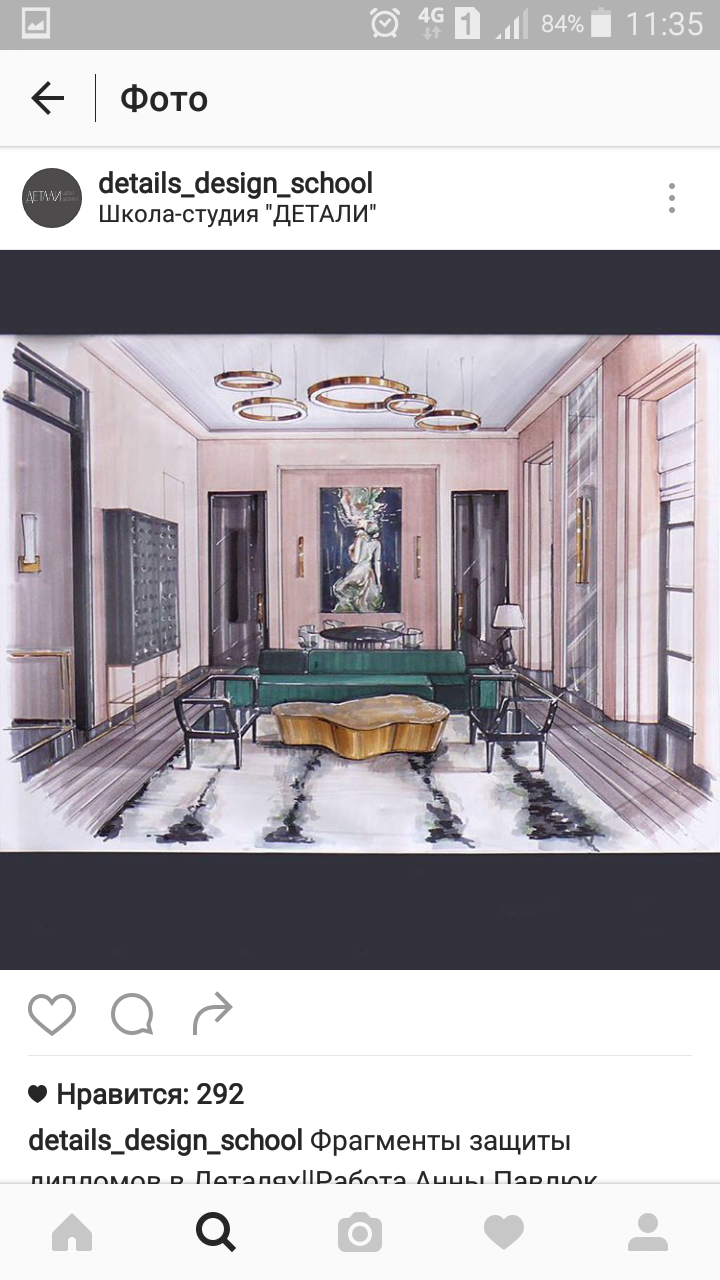720x1280 pixels.
Task: Switch to the Activity heart tab
Action: click(504, 1232)
